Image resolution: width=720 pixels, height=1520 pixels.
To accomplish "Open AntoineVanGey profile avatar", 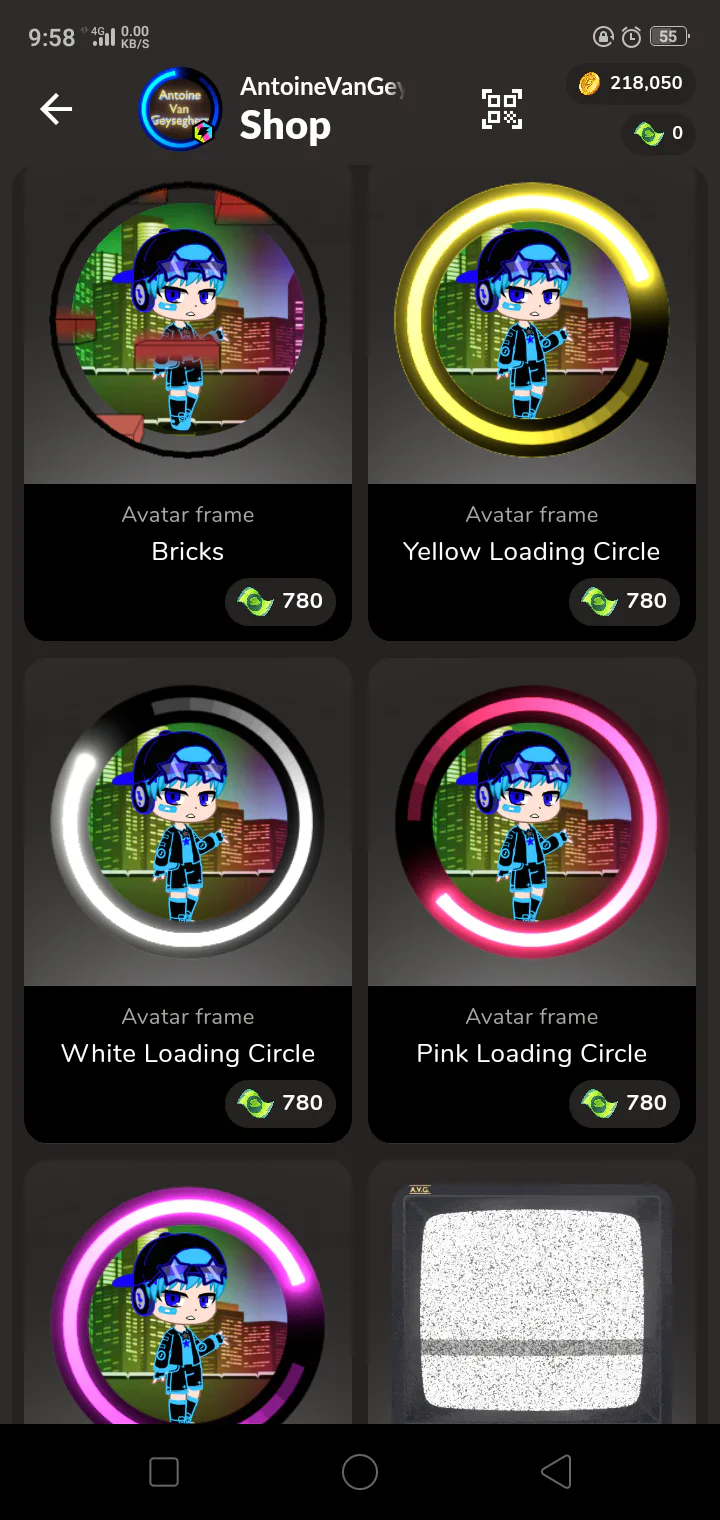I will click(180, 109).
